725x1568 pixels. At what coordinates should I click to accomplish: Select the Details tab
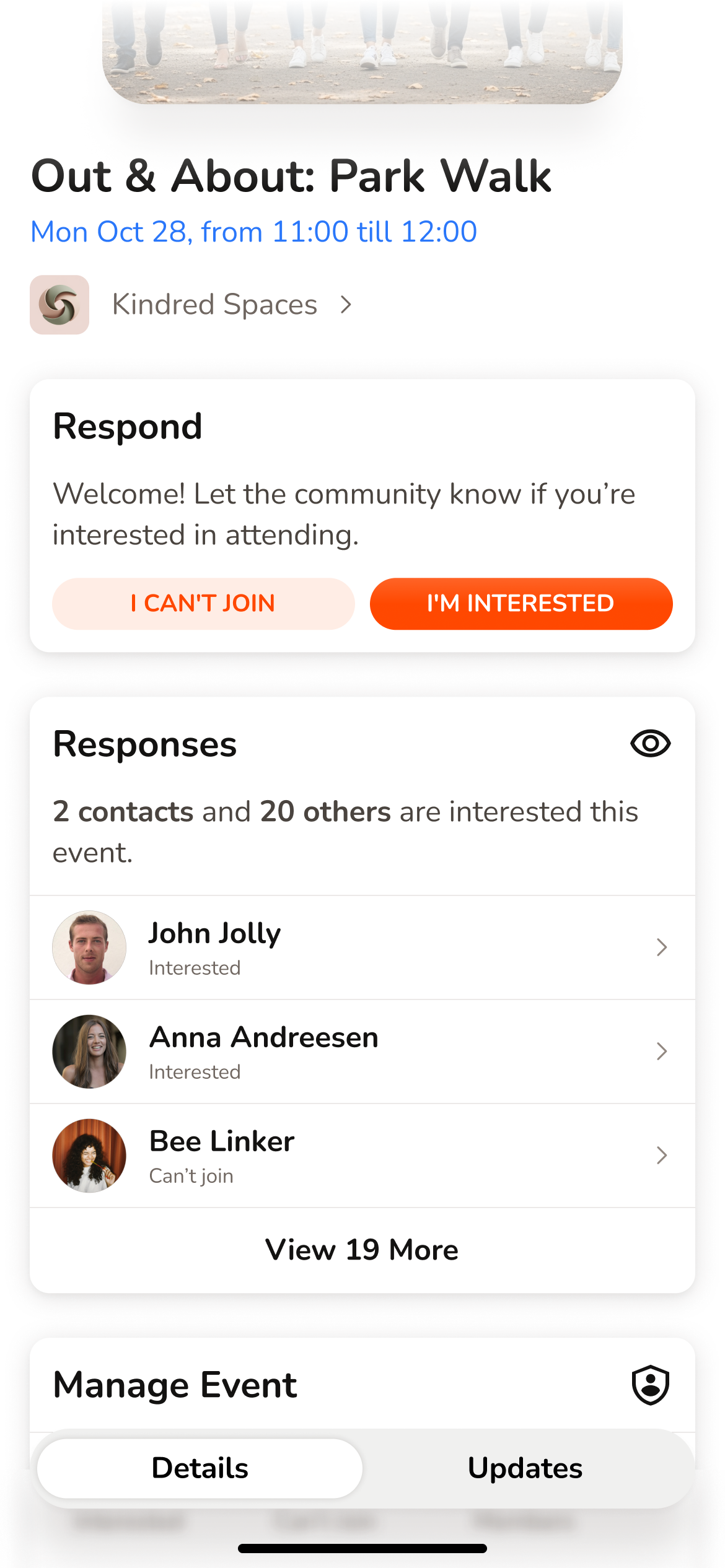(x=200, y=1468)
